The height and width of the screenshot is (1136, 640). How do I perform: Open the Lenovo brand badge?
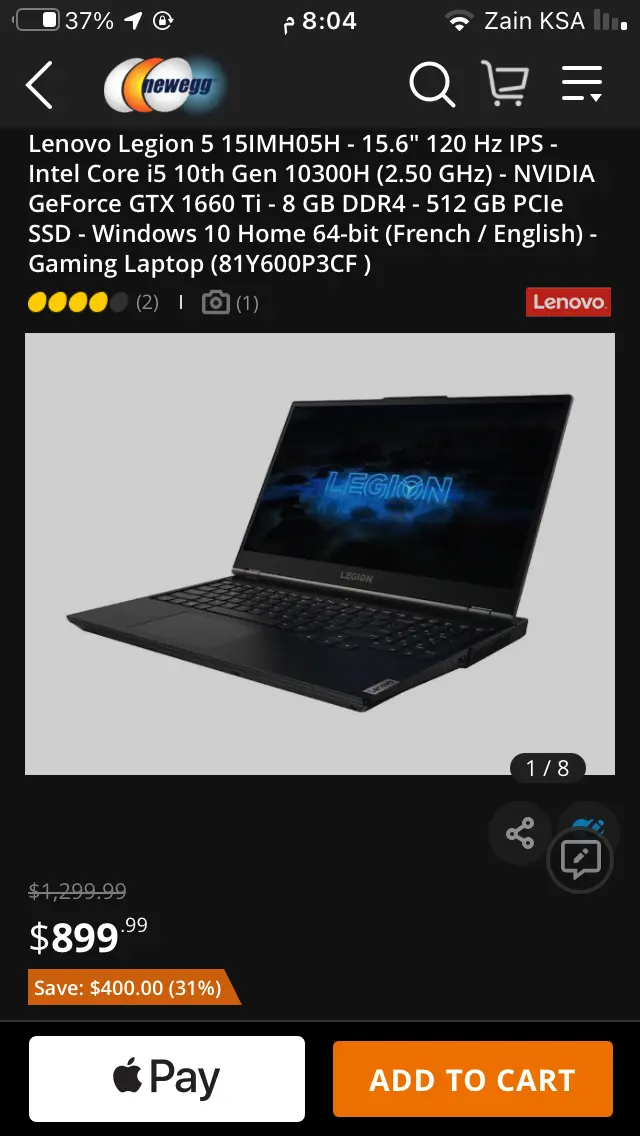pos(568,301)
